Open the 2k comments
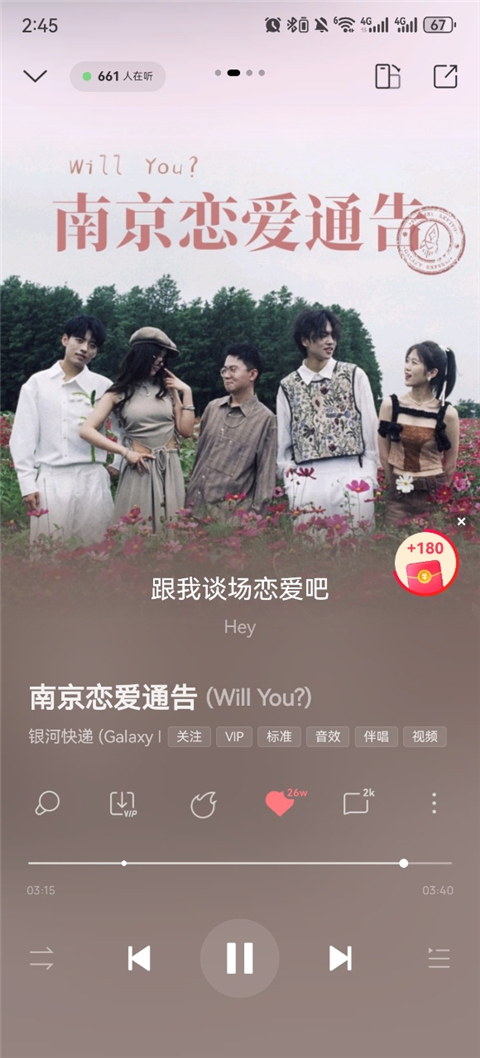Image resolution: width=480 pixels, height=1058 pixels. coord(356,803)
